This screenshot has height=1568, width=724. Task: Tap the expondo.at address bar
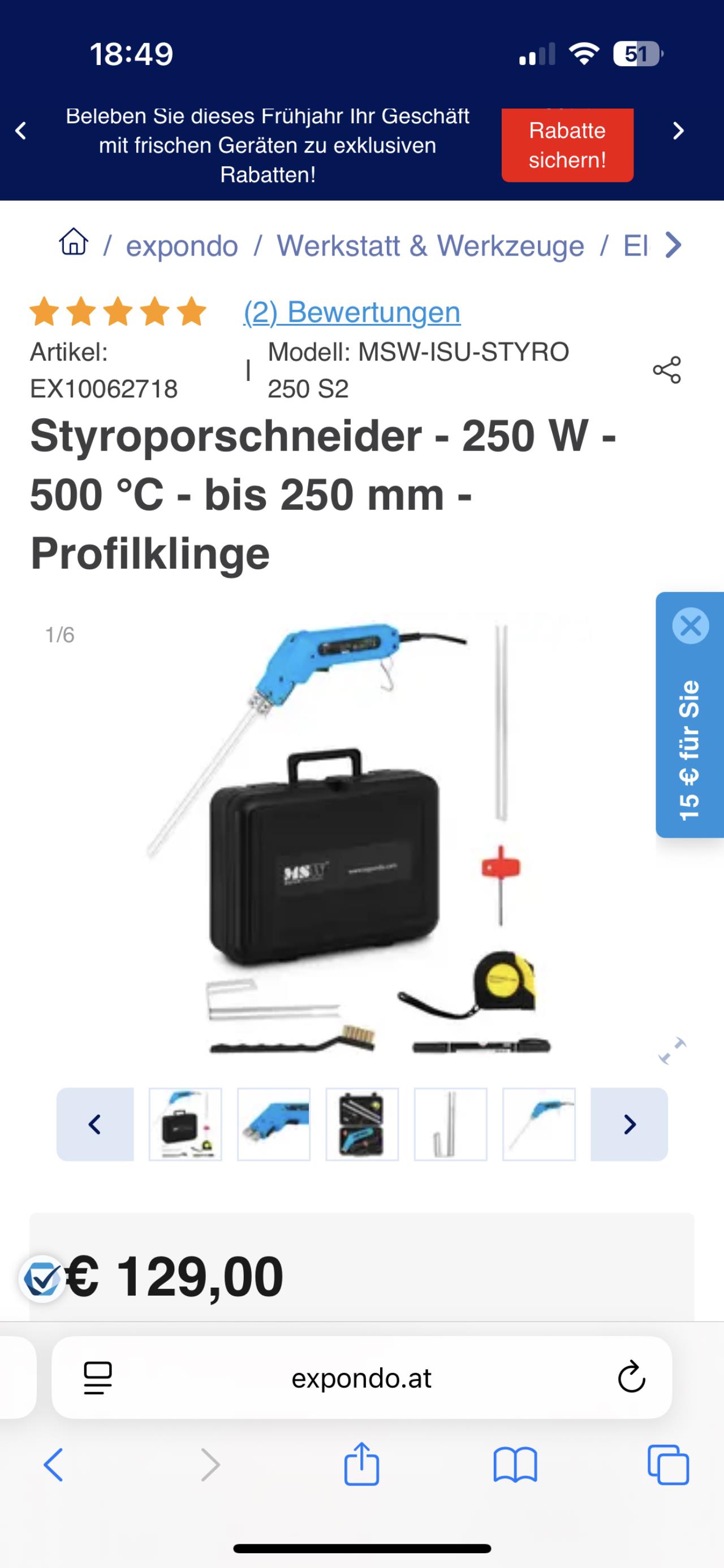(361, 1378)
